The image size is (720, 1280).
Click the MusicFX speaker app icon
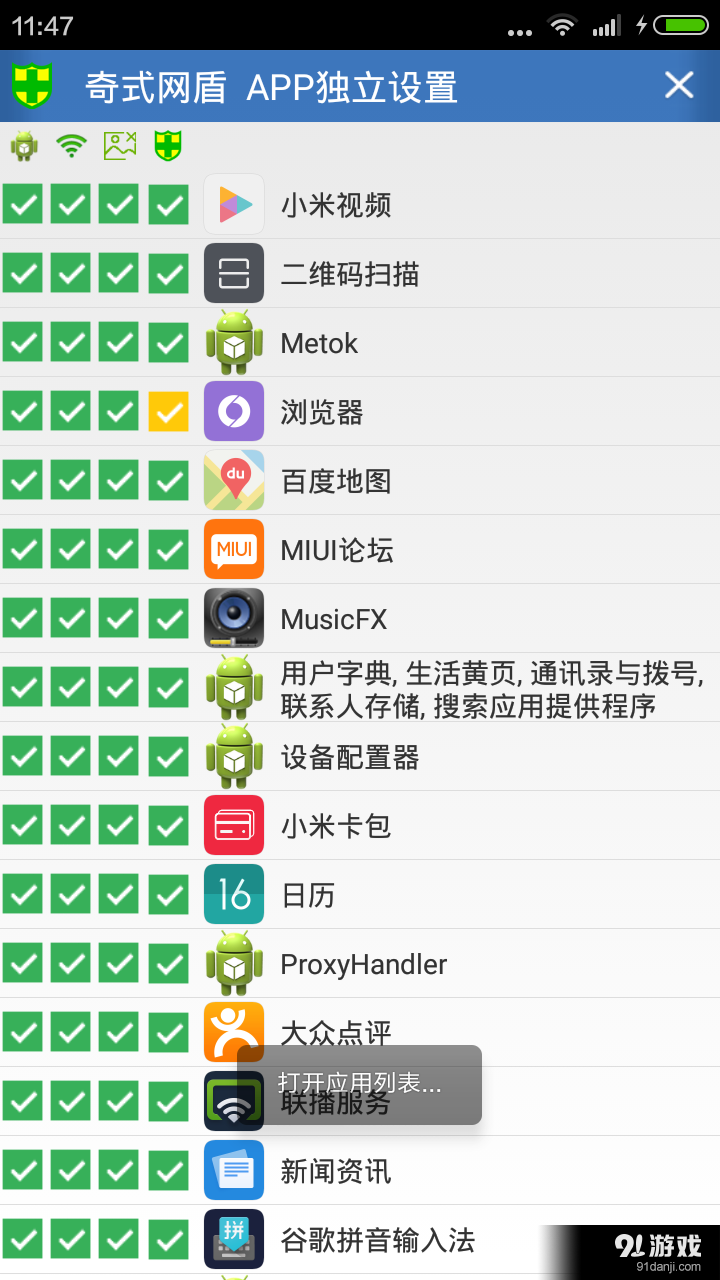click(x=233, y=618)
